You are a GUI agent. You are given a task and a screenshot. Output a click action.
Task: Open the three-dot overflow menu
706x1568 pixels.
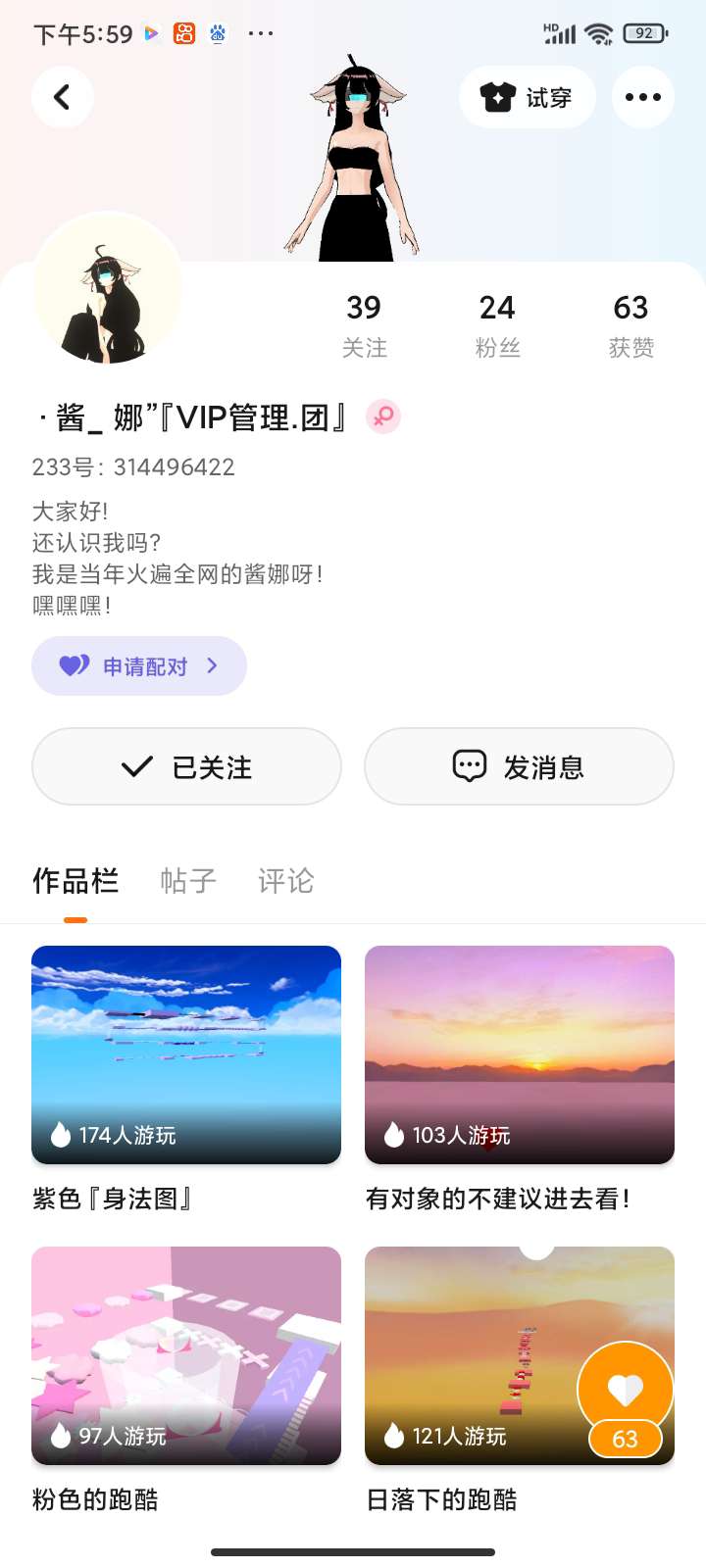pyautogui.click(x=642, y=97)
